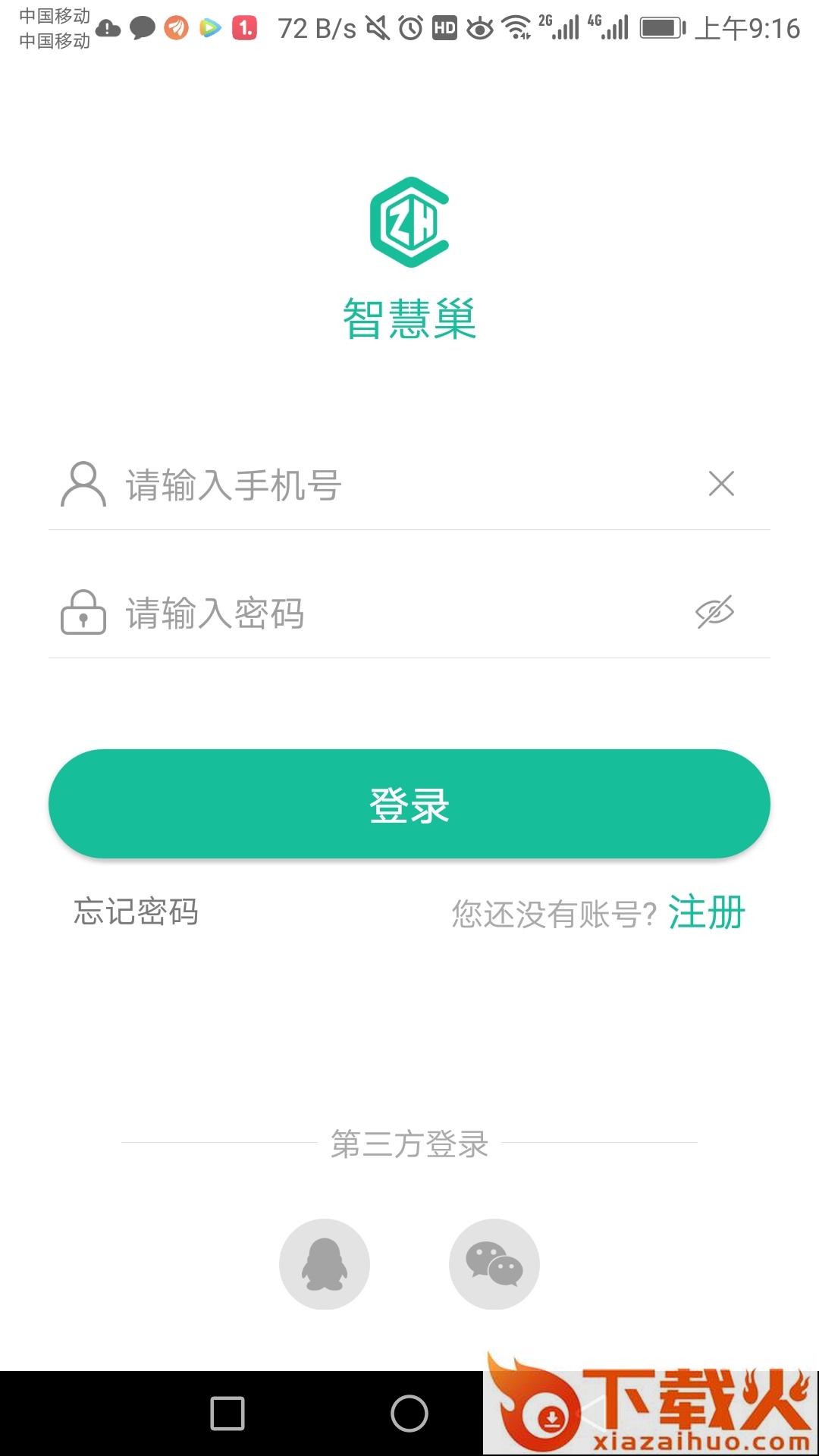819x1456 pixels.
Task: Toggle password visibility eye icon
Action: tap(714, 612)
